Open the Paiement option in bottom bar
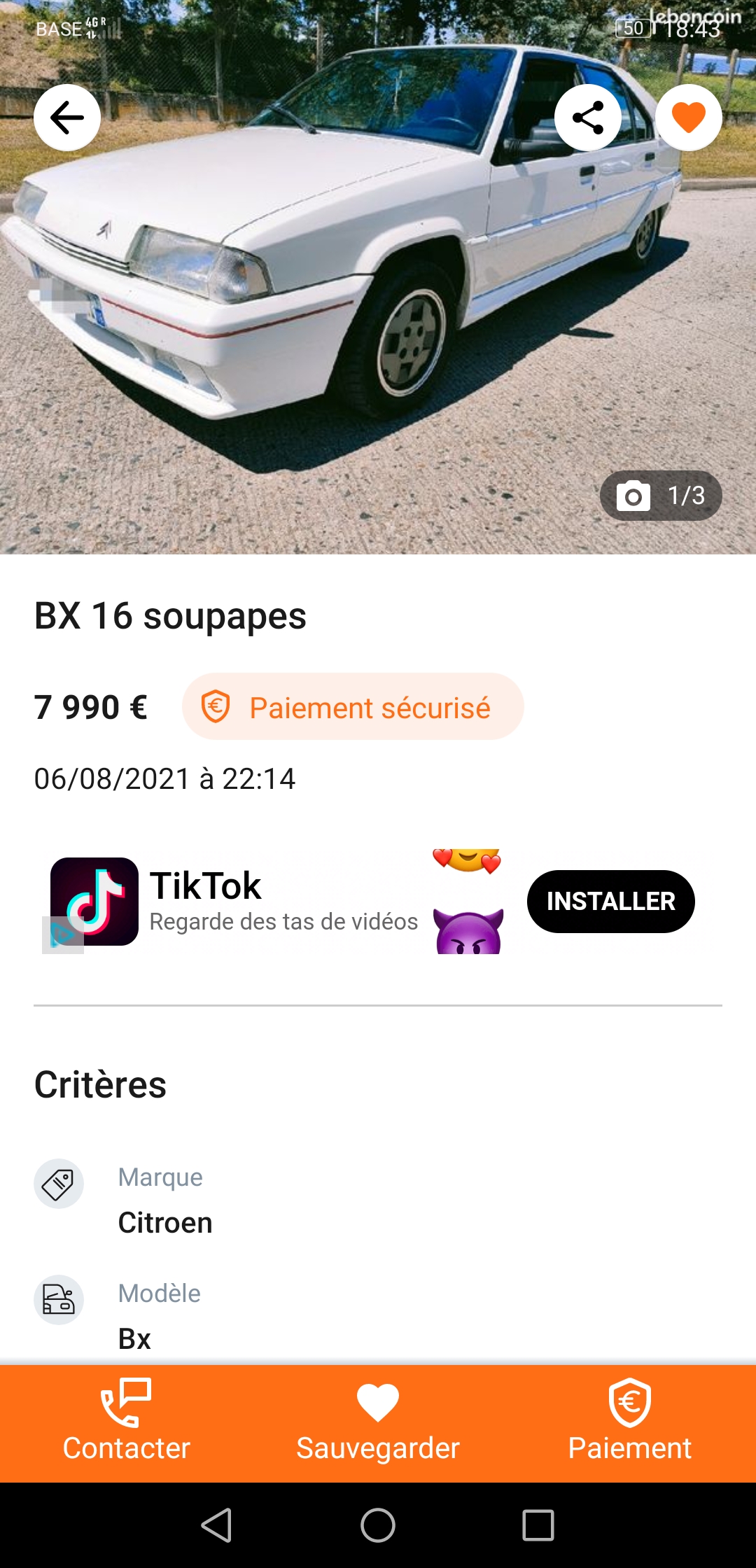 pos(629,1422)
